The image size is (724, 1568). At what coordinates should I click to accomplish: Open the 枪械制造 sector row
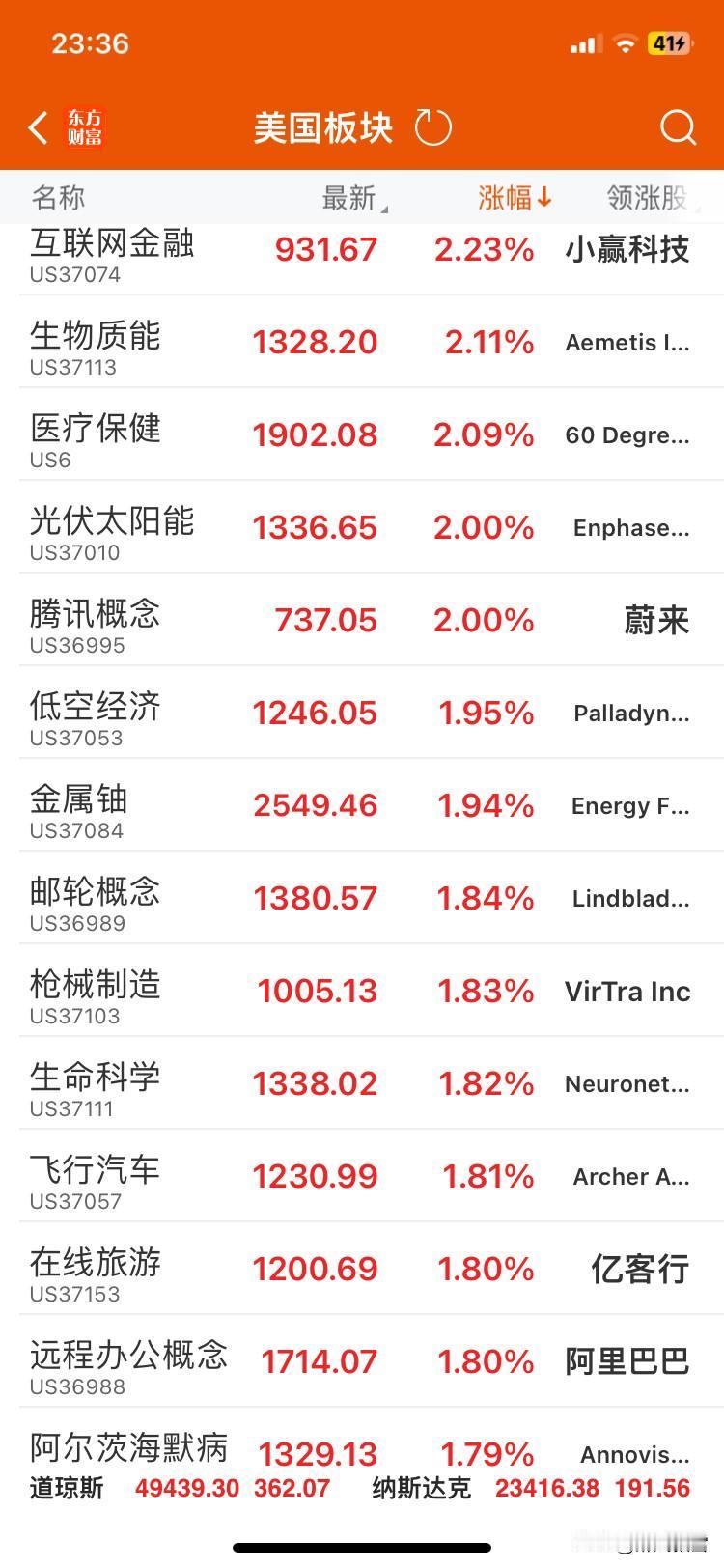pyautogui.click(x=362, y=991)
